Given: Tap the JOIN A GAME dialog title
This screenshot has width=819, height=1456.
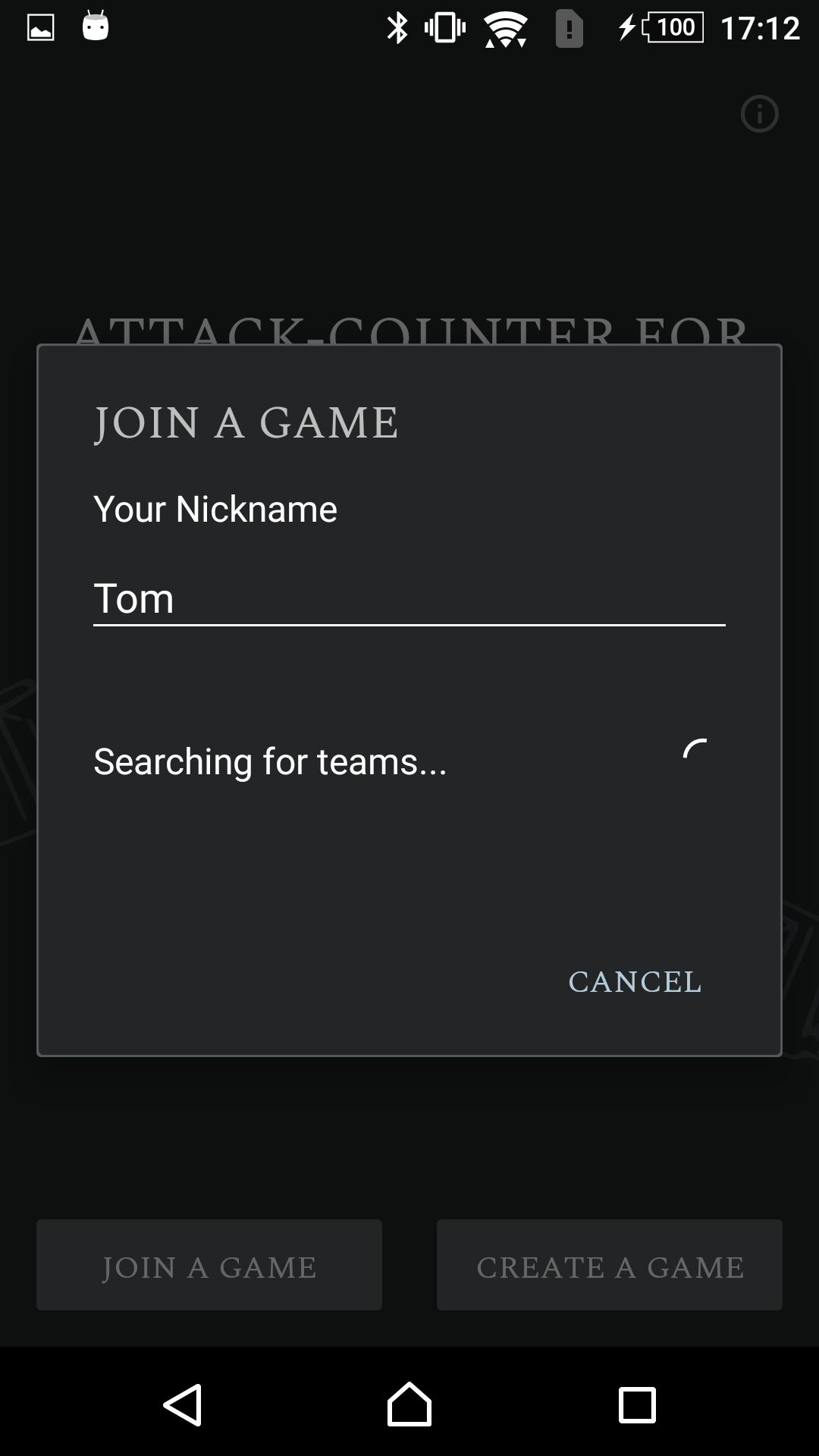Looking at the screenshot, I should 245,422.
